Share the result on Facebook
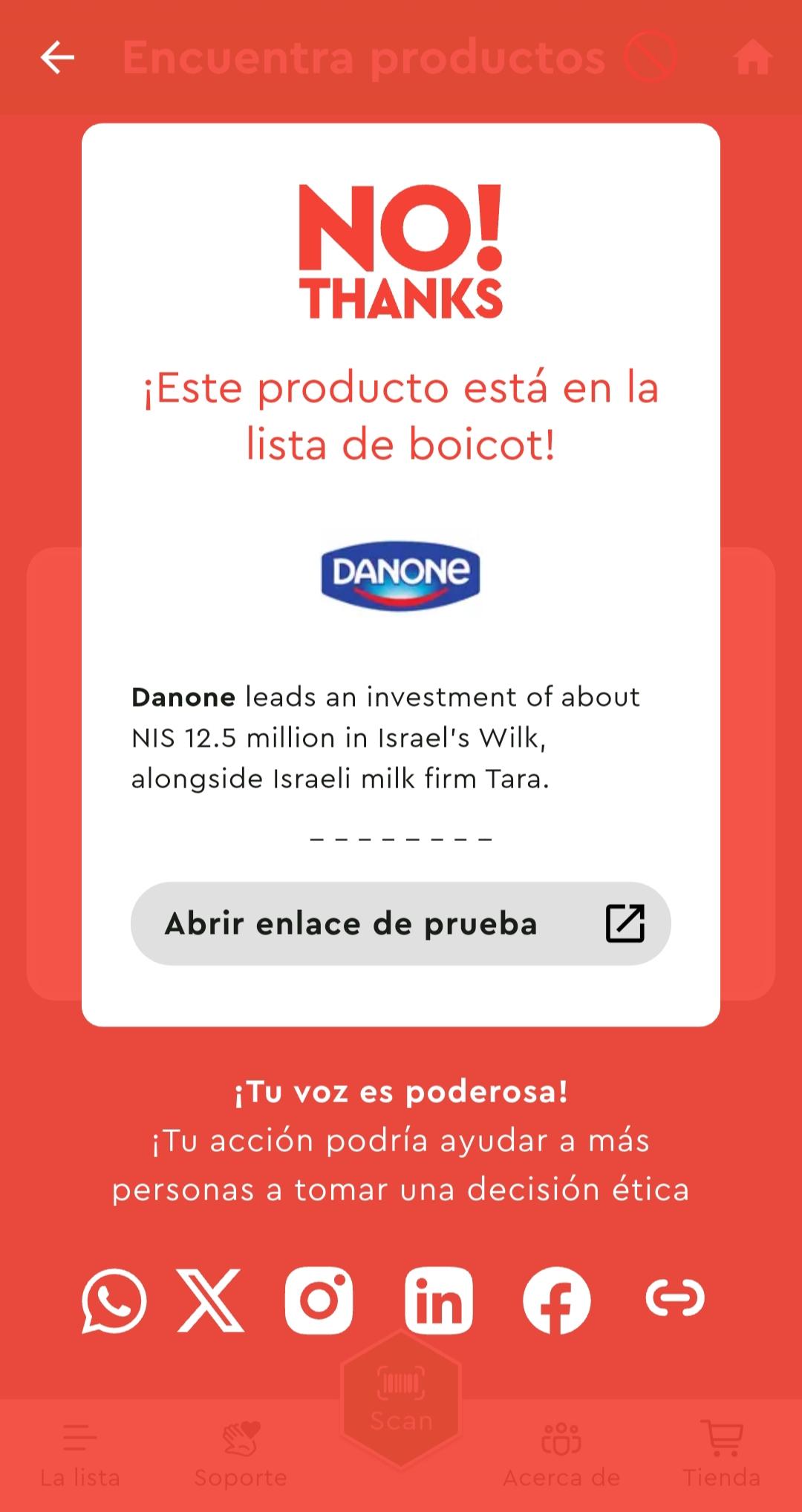This screenshot has width=802, height=1512. pos(556,1300)
